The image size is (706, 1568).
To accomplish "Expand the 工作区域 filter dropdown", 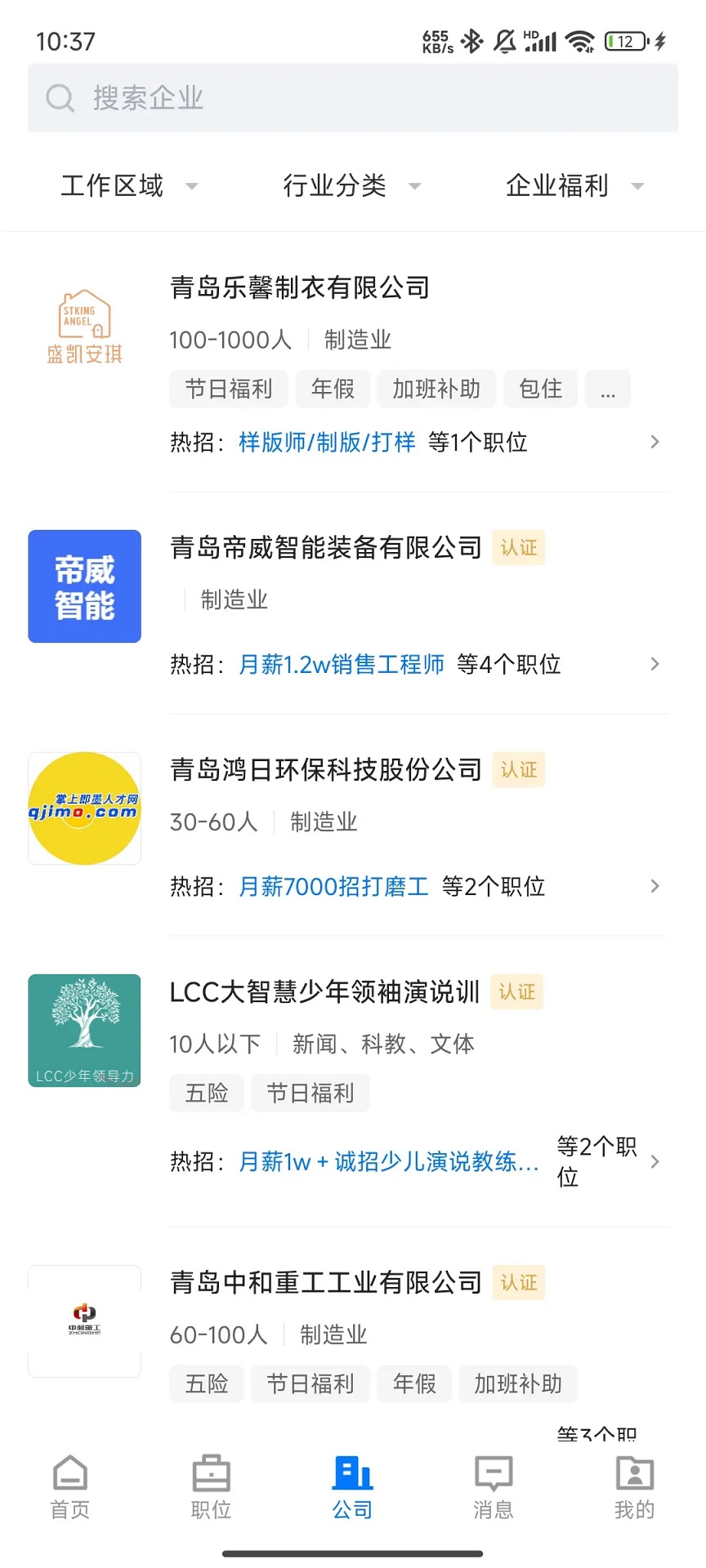I will (x=127, y=185).
